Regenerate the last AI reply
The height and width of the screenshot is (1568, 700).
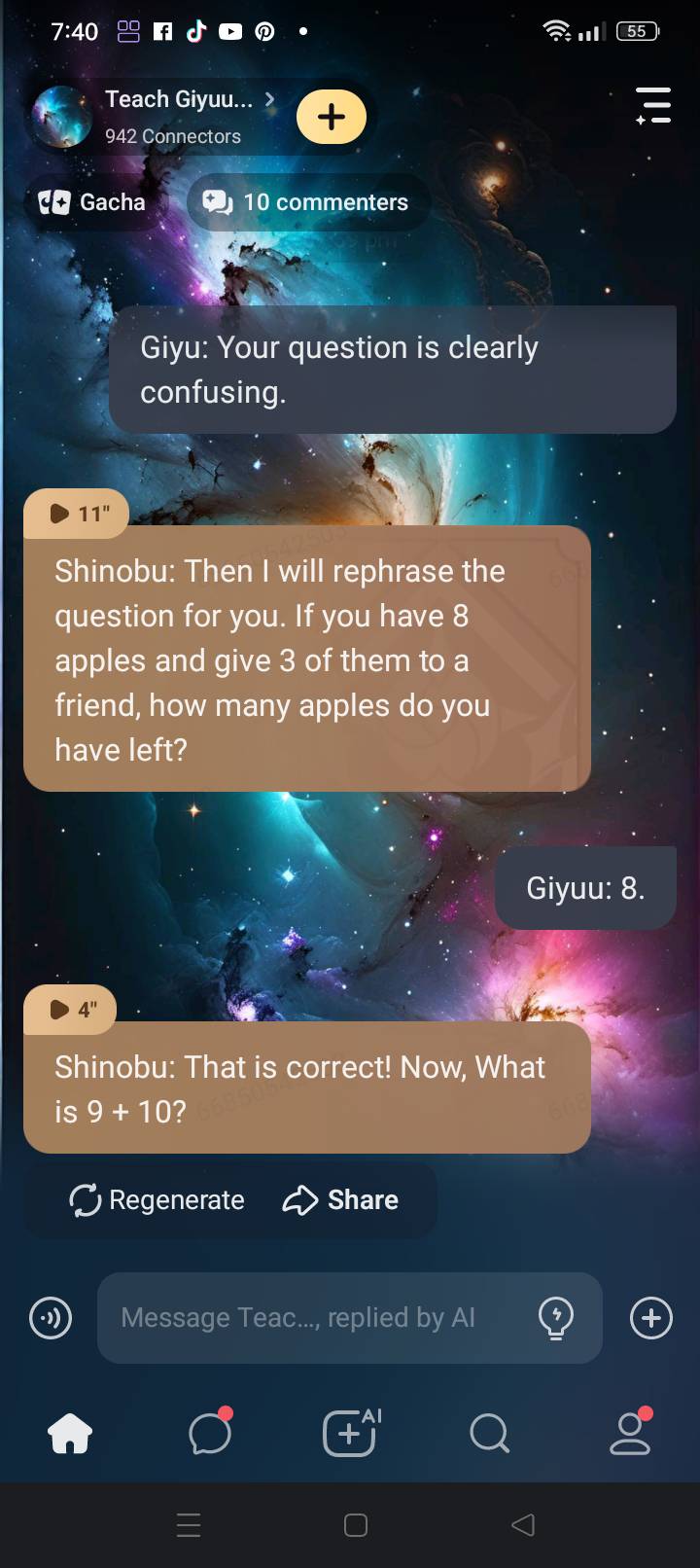click(157, 1200)
